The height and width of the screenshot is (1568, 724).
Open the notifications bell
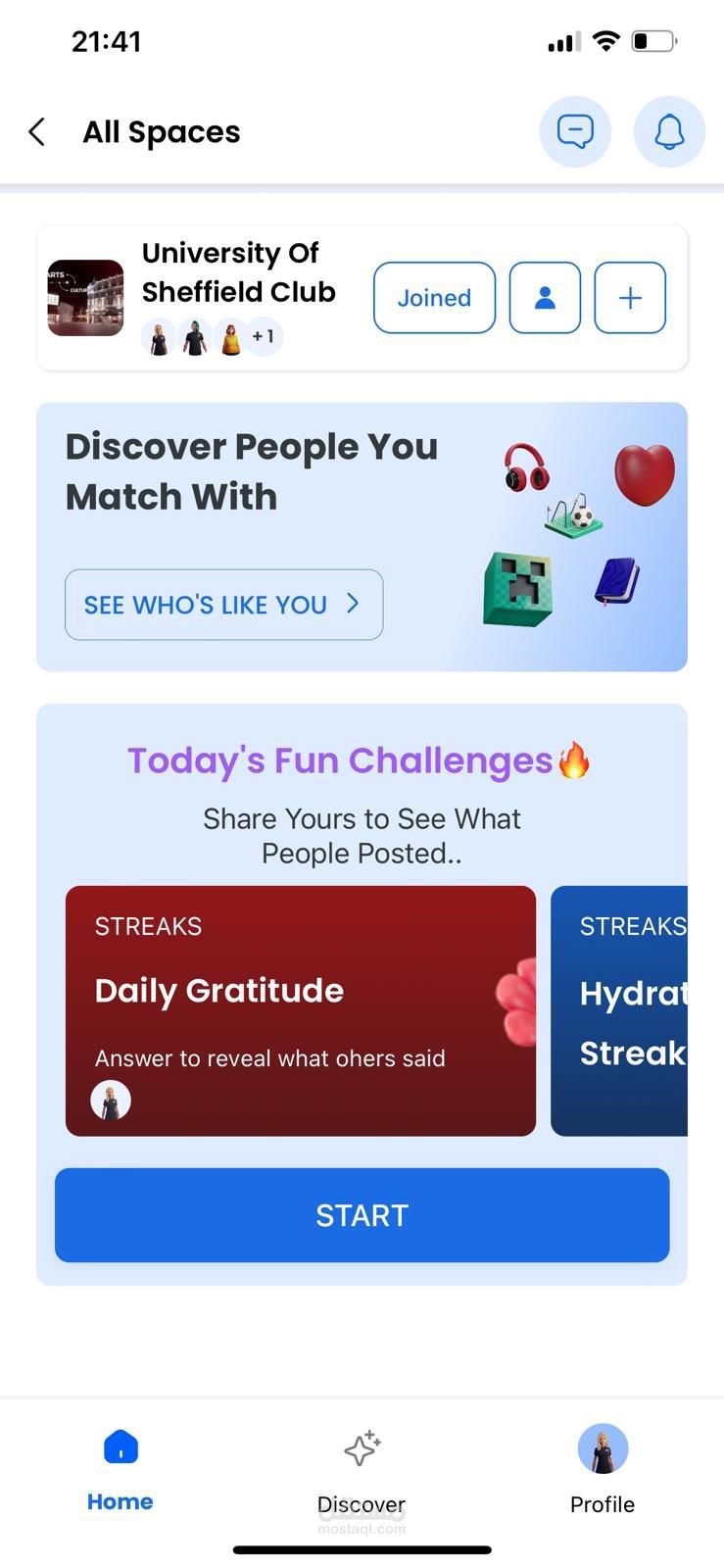click(669, 132)
